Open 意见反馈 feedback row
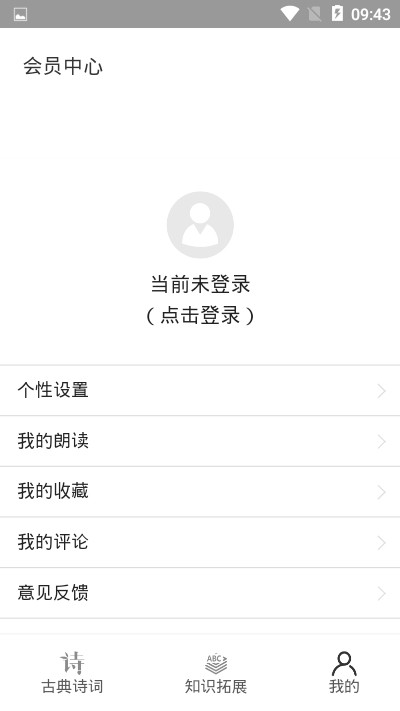This screenshot has height=711, width=400. [x=200, y=593]
